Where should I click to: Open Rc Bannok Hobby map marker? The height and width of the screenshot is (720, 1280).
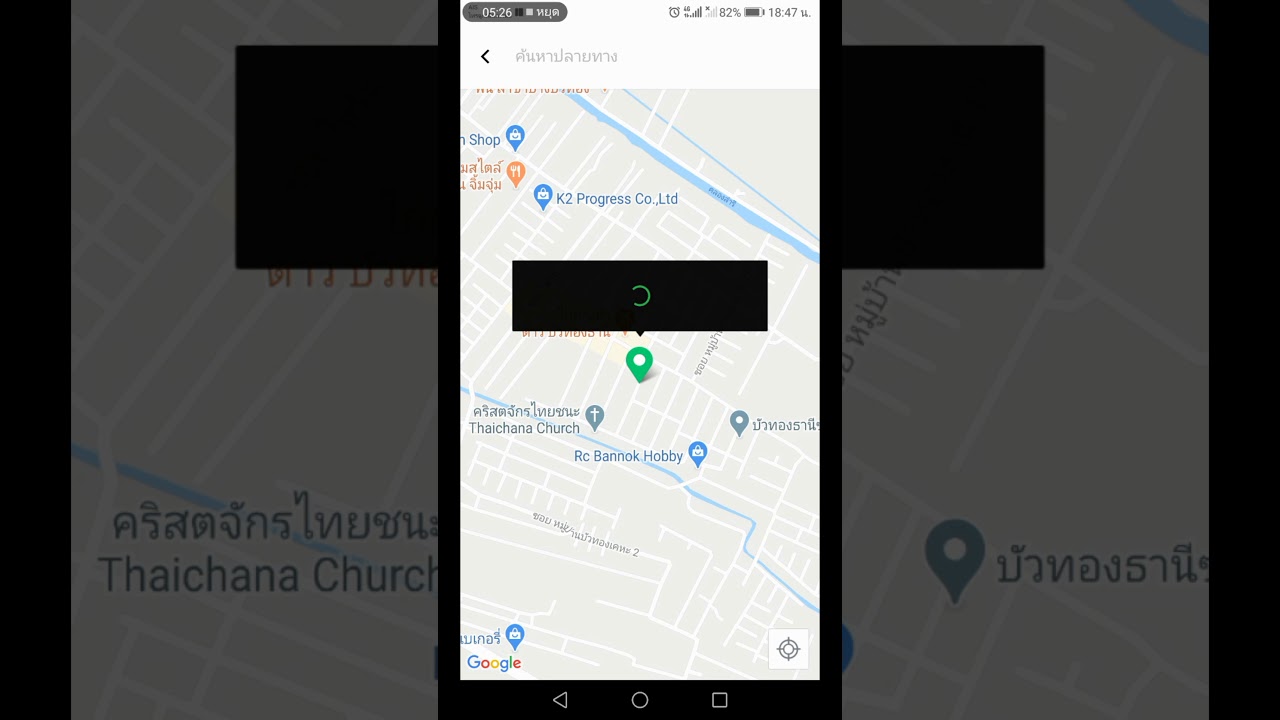coord(698,454)
